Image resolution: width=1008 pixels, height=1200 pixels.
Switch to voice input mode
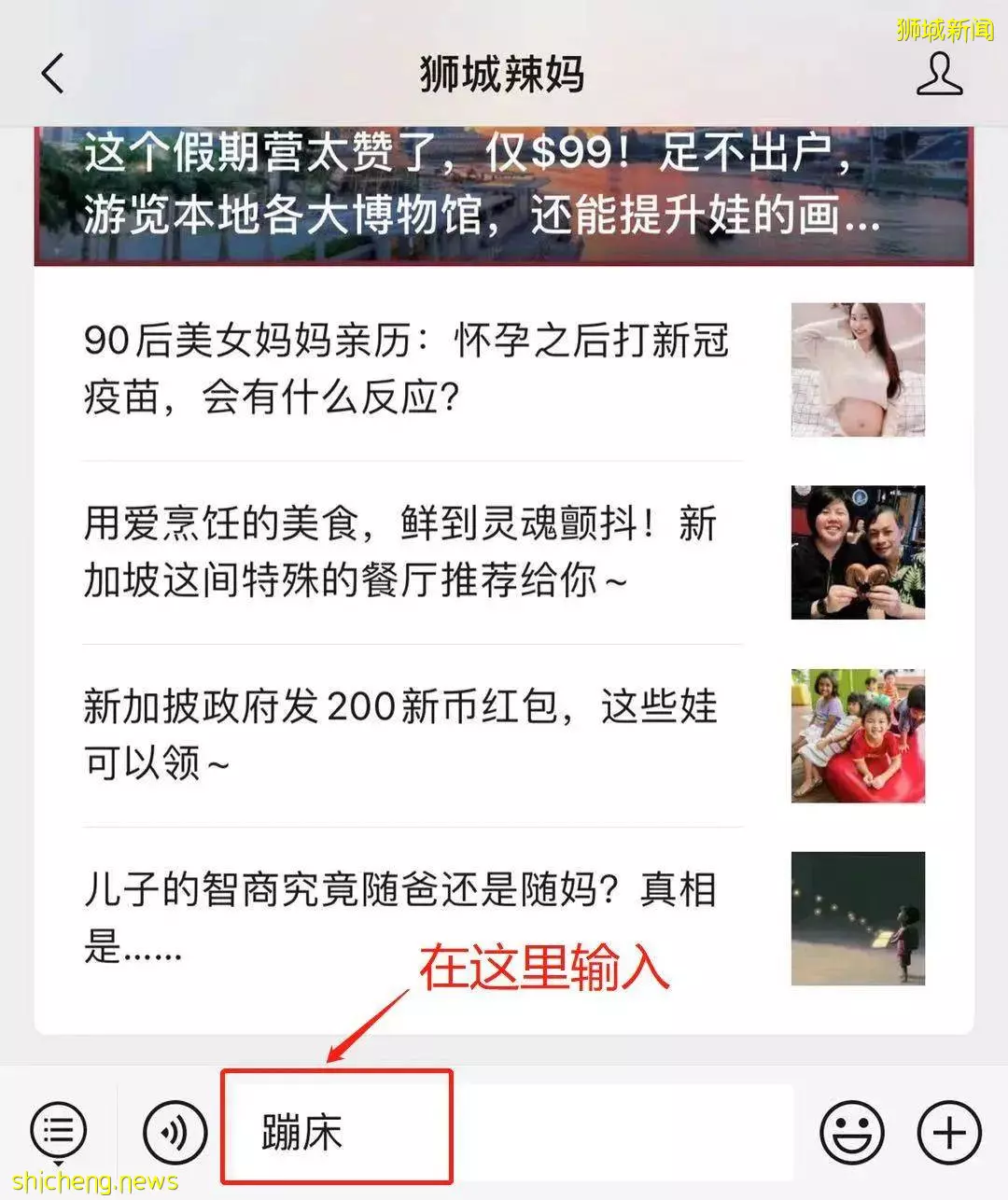tap(175, 1132)
